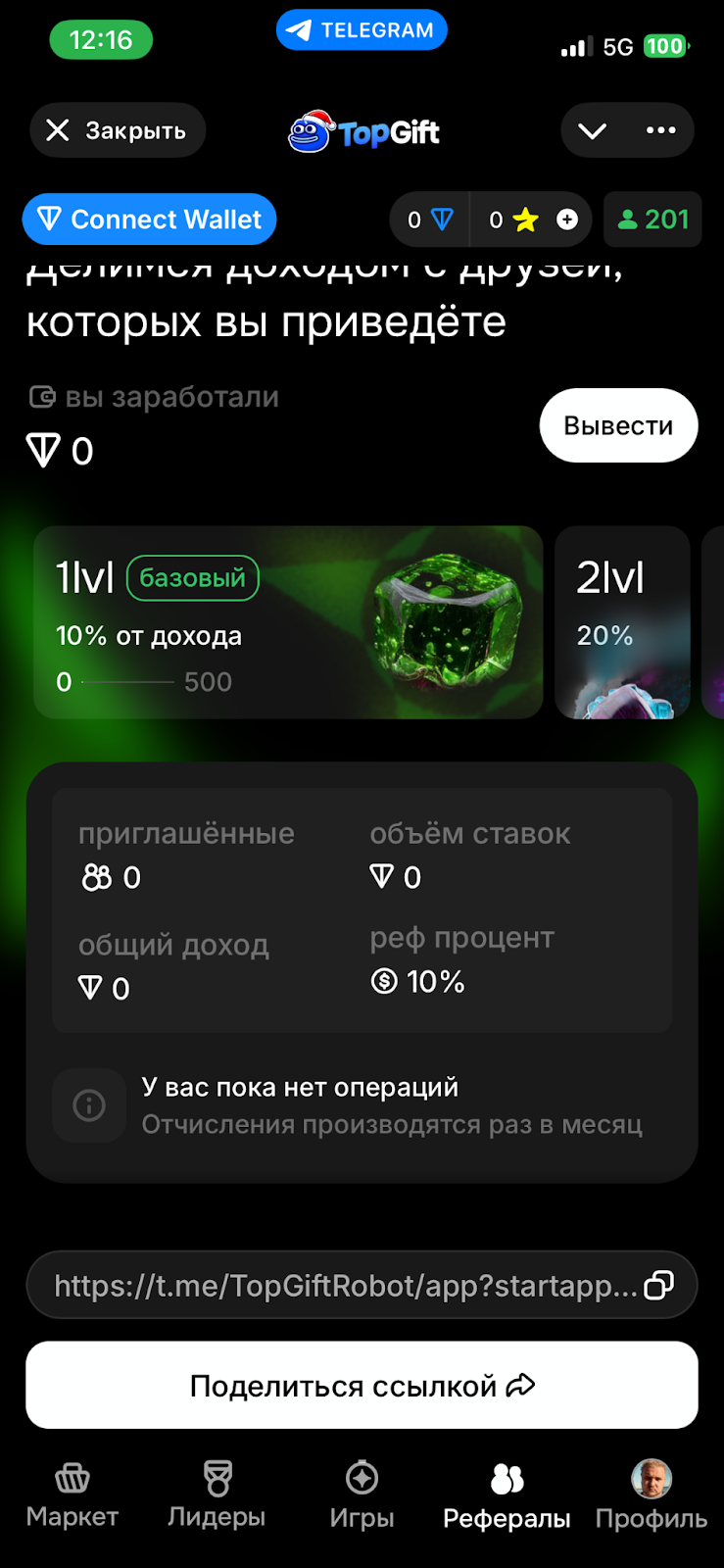This screenshot has width=724, height=1568.
Task: Withdraw earnings with Вывести
Action: tap(618, 425)
